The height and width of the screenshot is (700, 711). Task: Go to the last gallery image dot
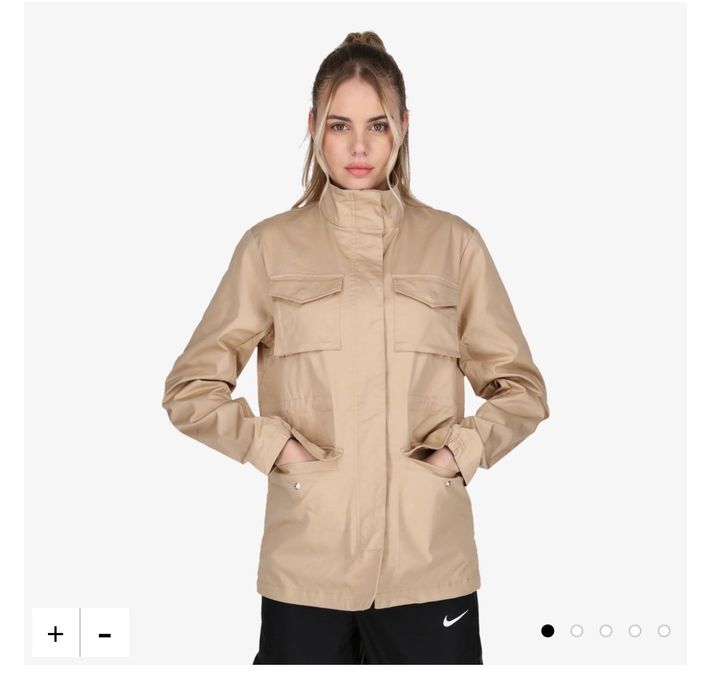click(664, 631)
